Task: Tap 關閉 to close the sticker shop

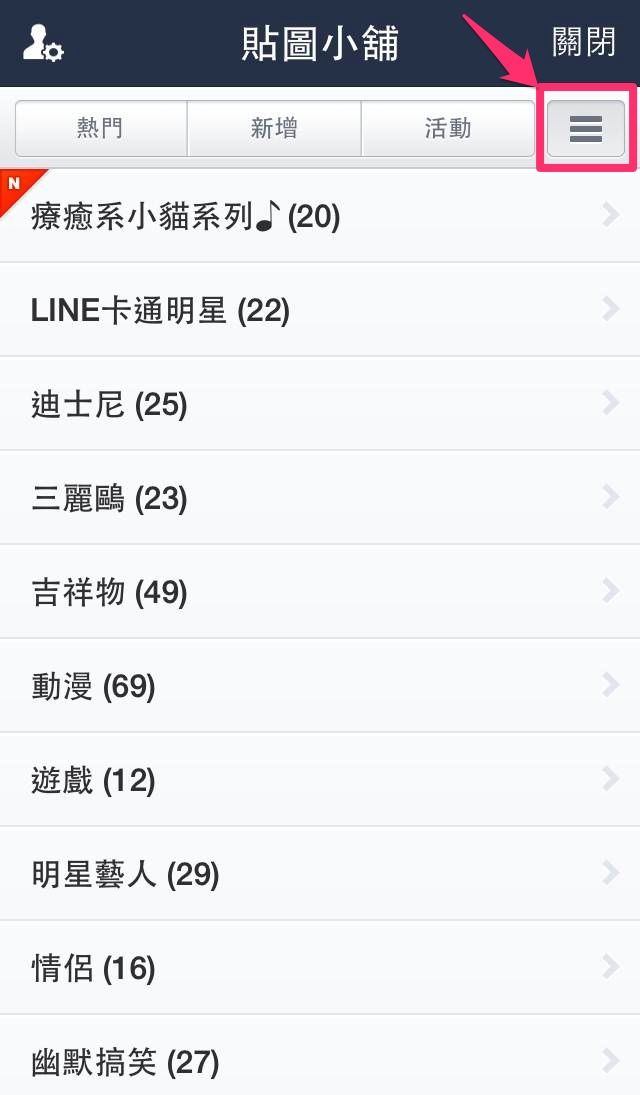Action: click(x=583, y=43)
